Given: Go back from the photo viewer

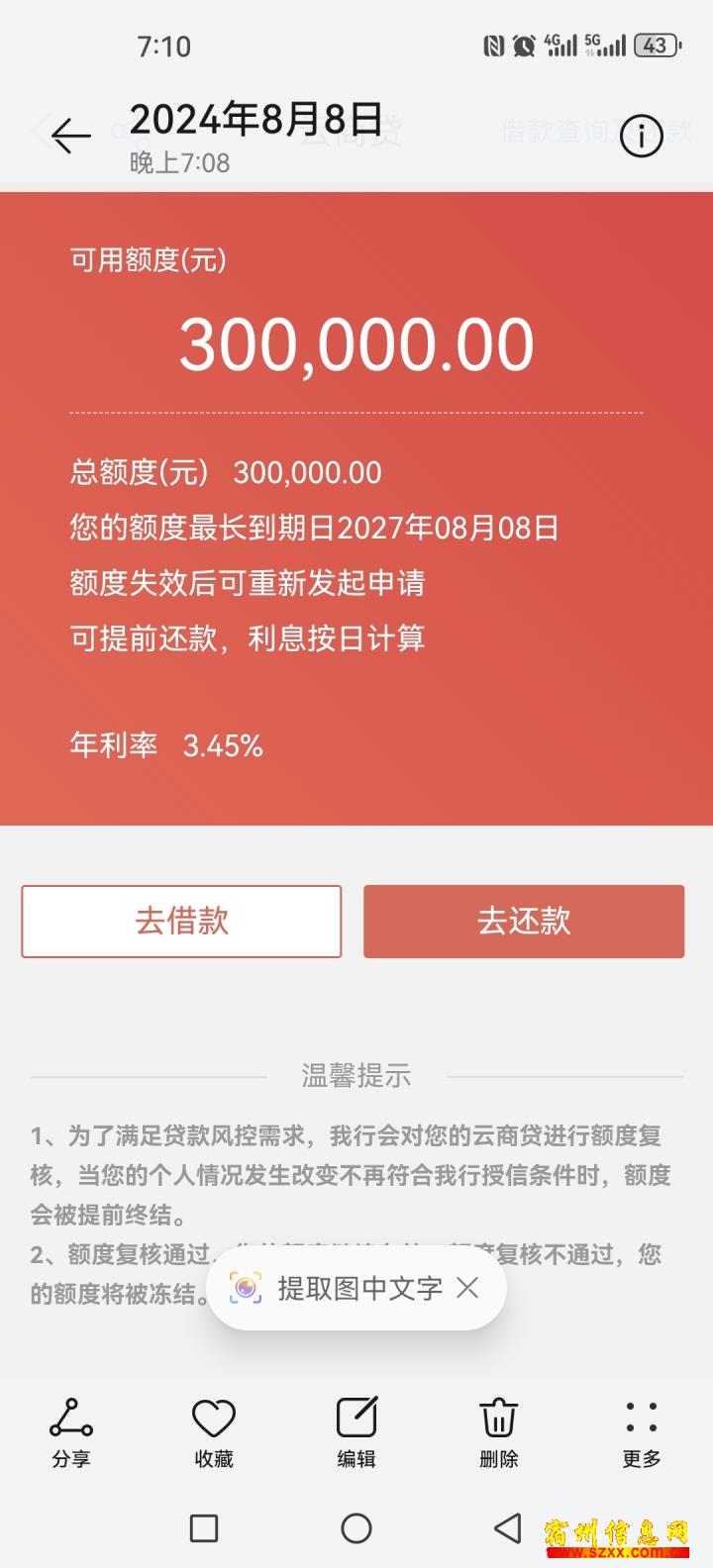Looking at the screenshot, I should click(x=70, y=136).
